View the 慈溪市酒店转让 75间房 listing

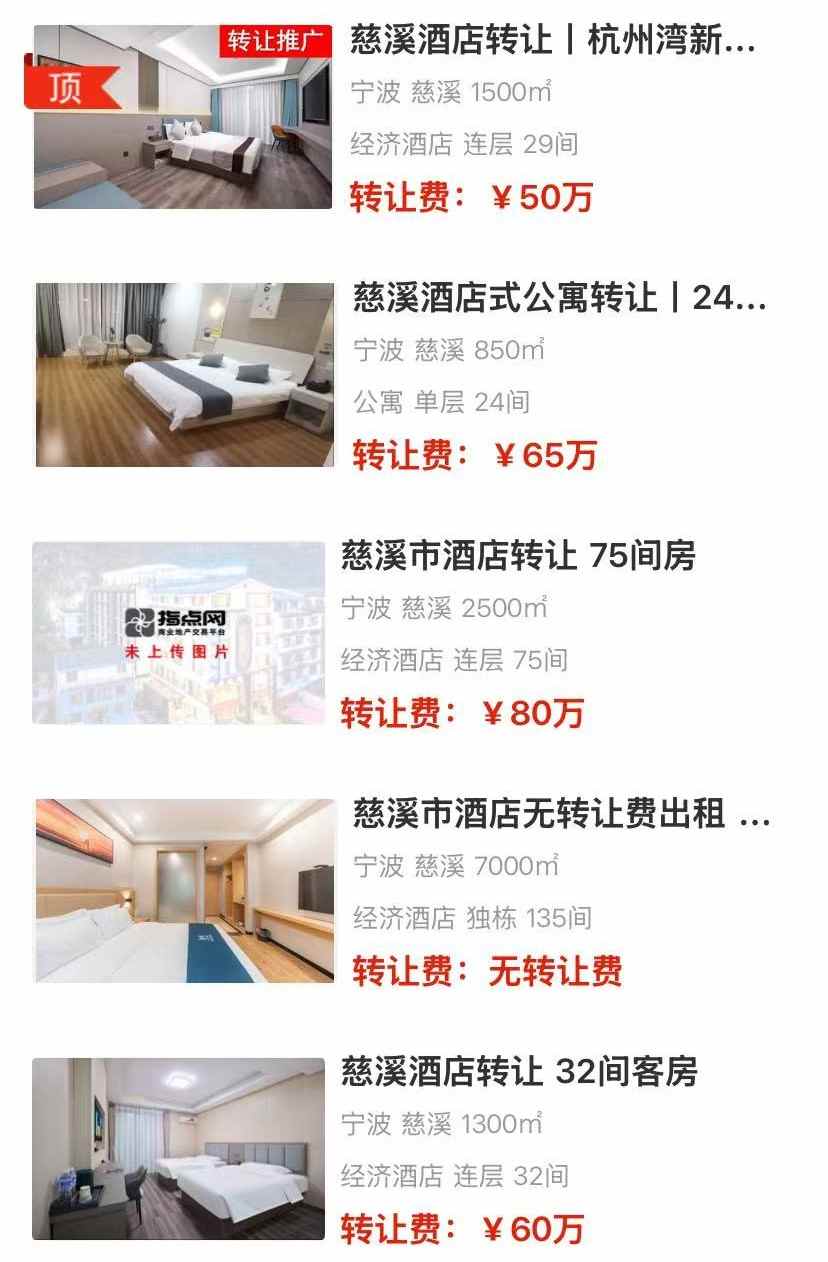pos(518,556)
